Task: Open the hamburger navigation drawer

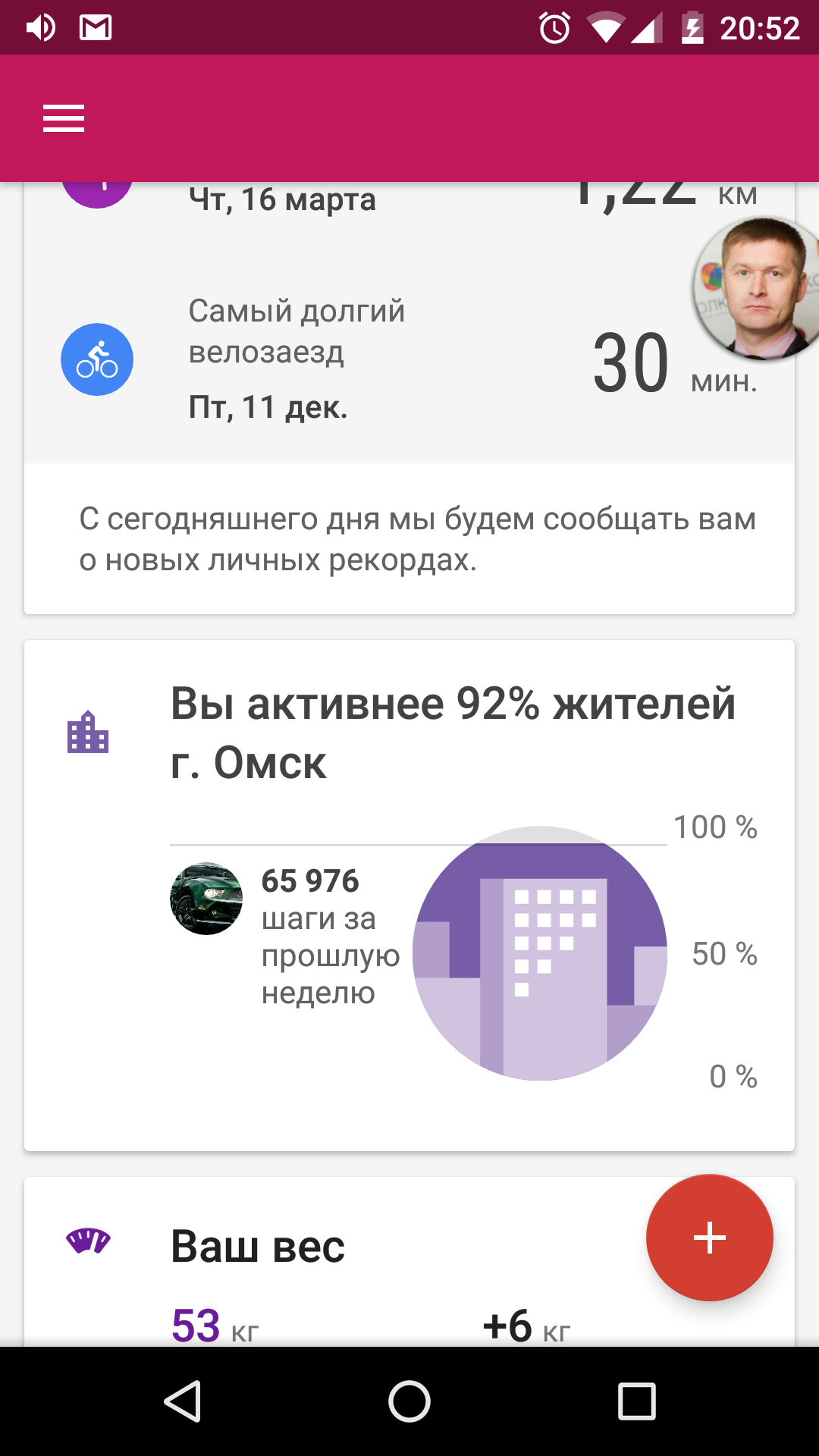Action: [x=64, y=118]
